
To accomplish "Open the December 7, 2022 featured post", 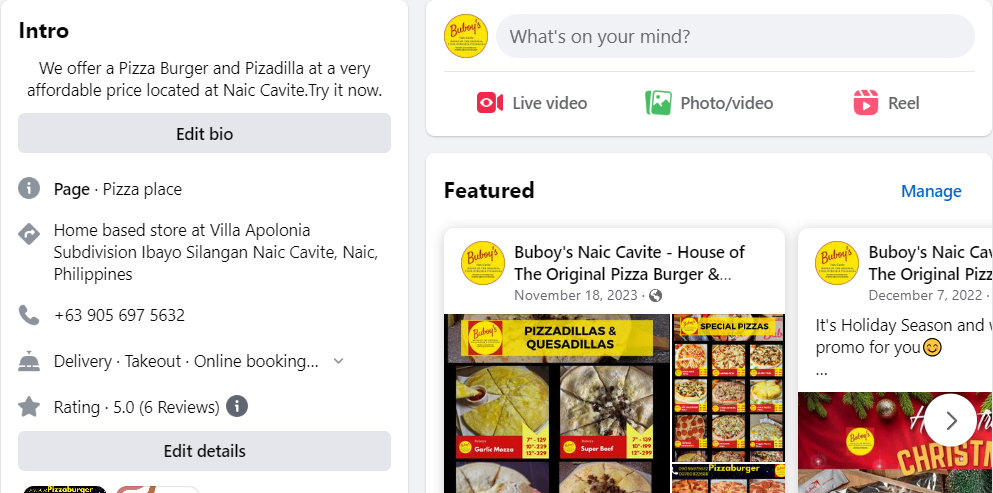I will (920, 295).
